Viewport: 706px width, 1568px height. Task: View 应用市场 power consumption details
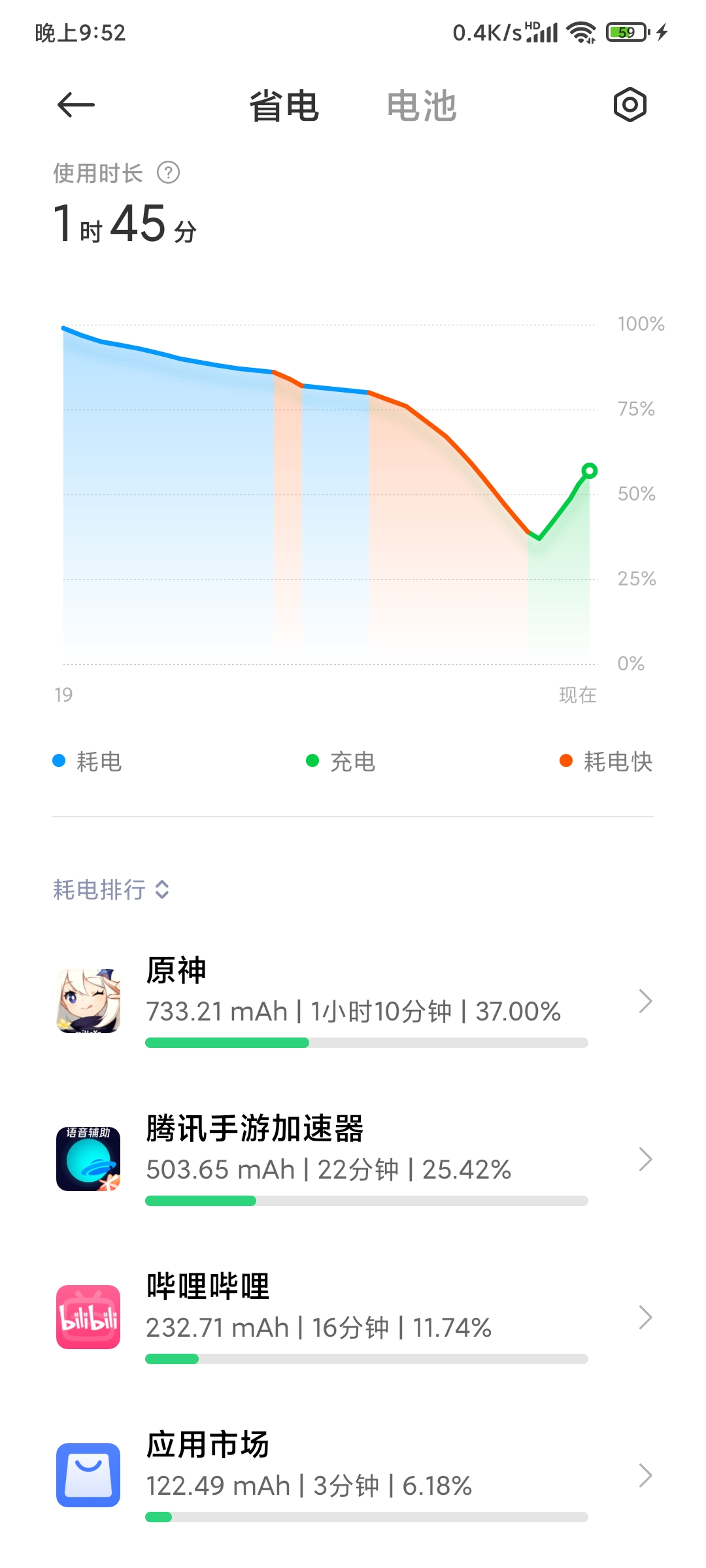point(353,1475)
